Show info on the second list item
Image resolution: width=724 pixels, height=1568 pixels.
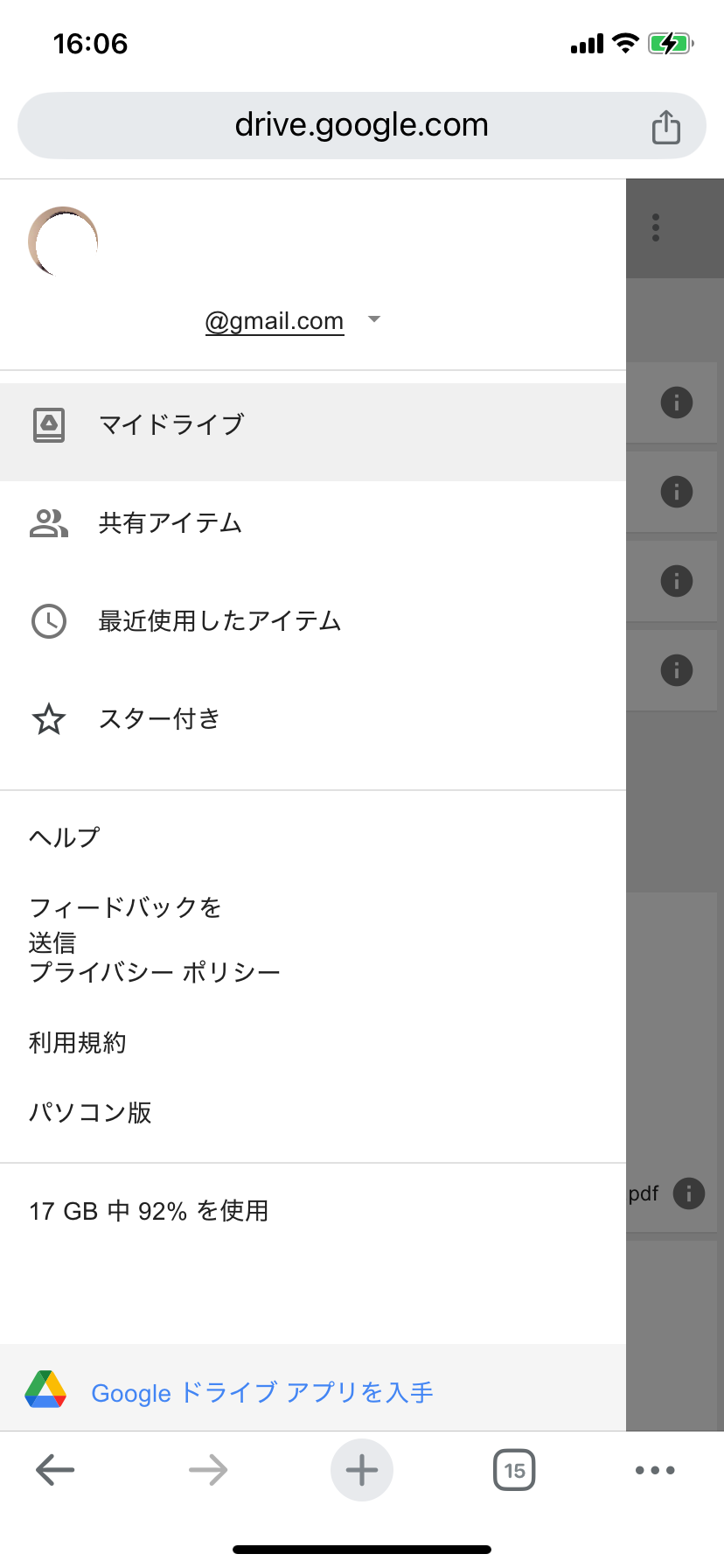[x=676, y=492]
